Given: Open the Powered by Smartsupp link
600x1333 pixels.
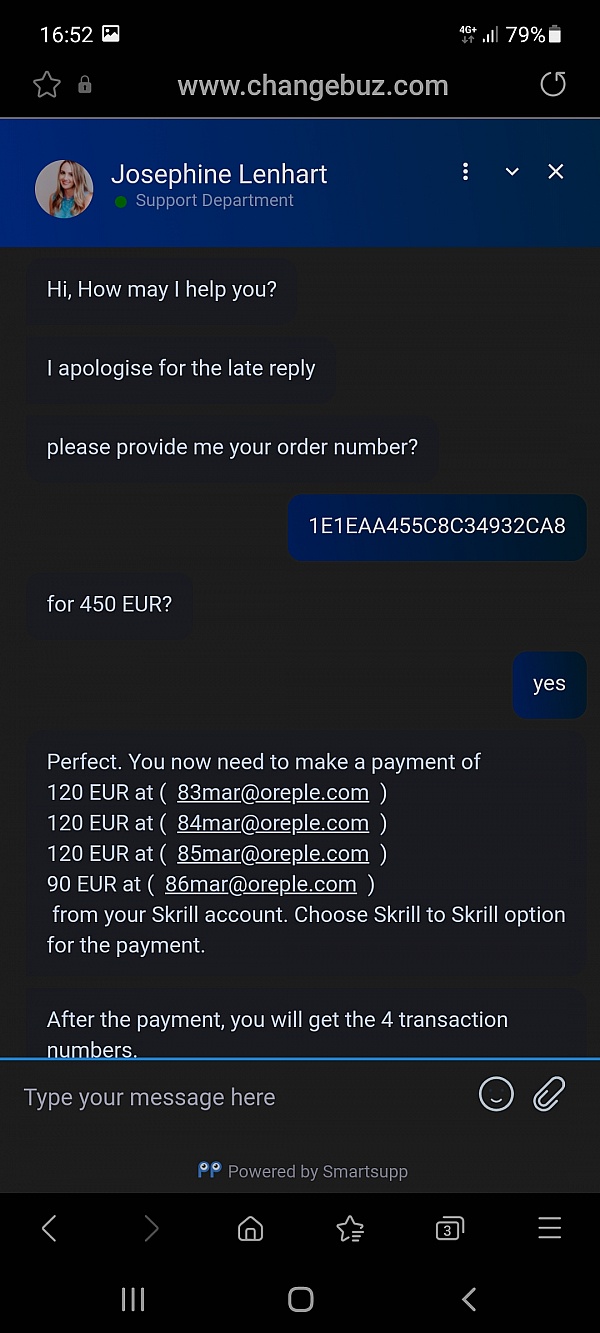Looking at the screenshot, I should click(303, 1171).
